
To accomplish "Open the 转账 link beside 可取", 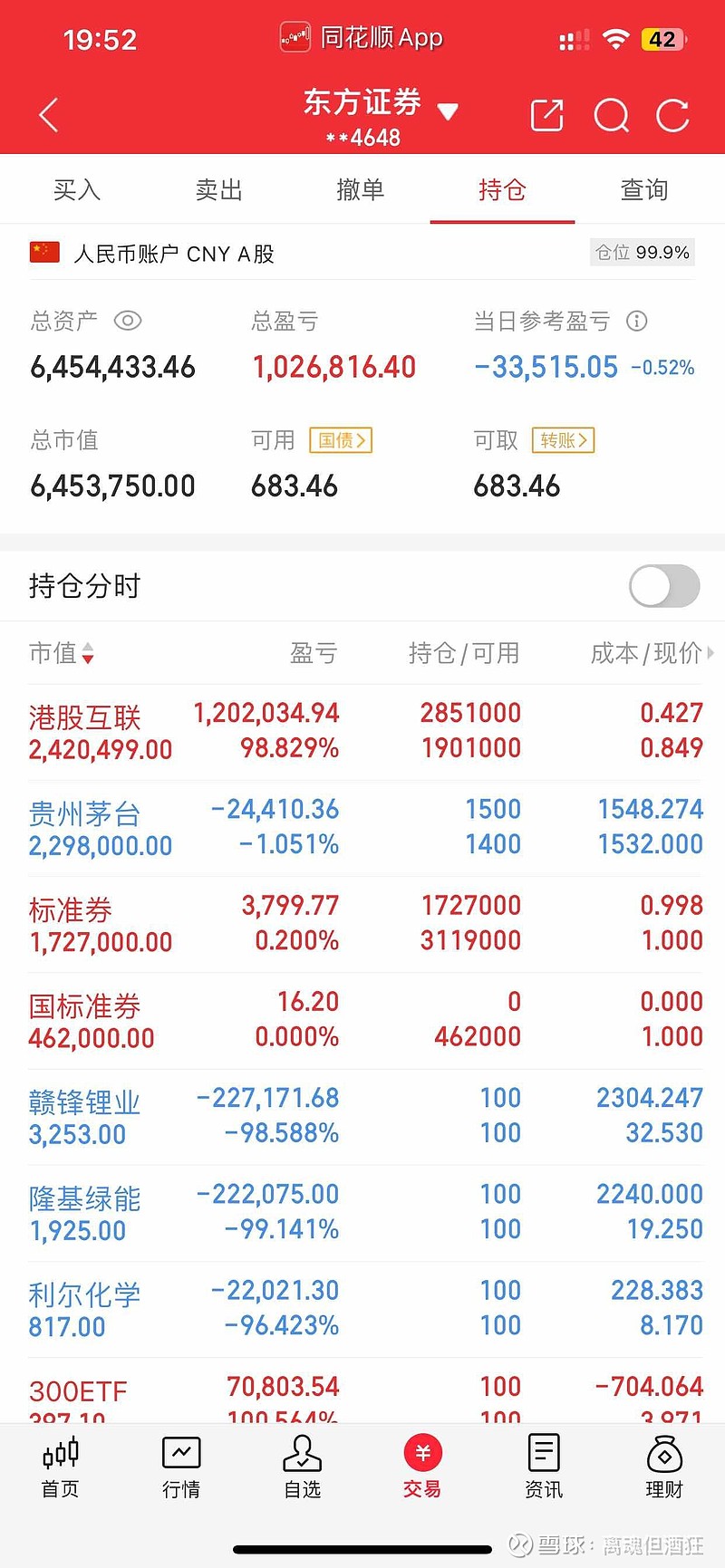I will [x=562, y=440].
